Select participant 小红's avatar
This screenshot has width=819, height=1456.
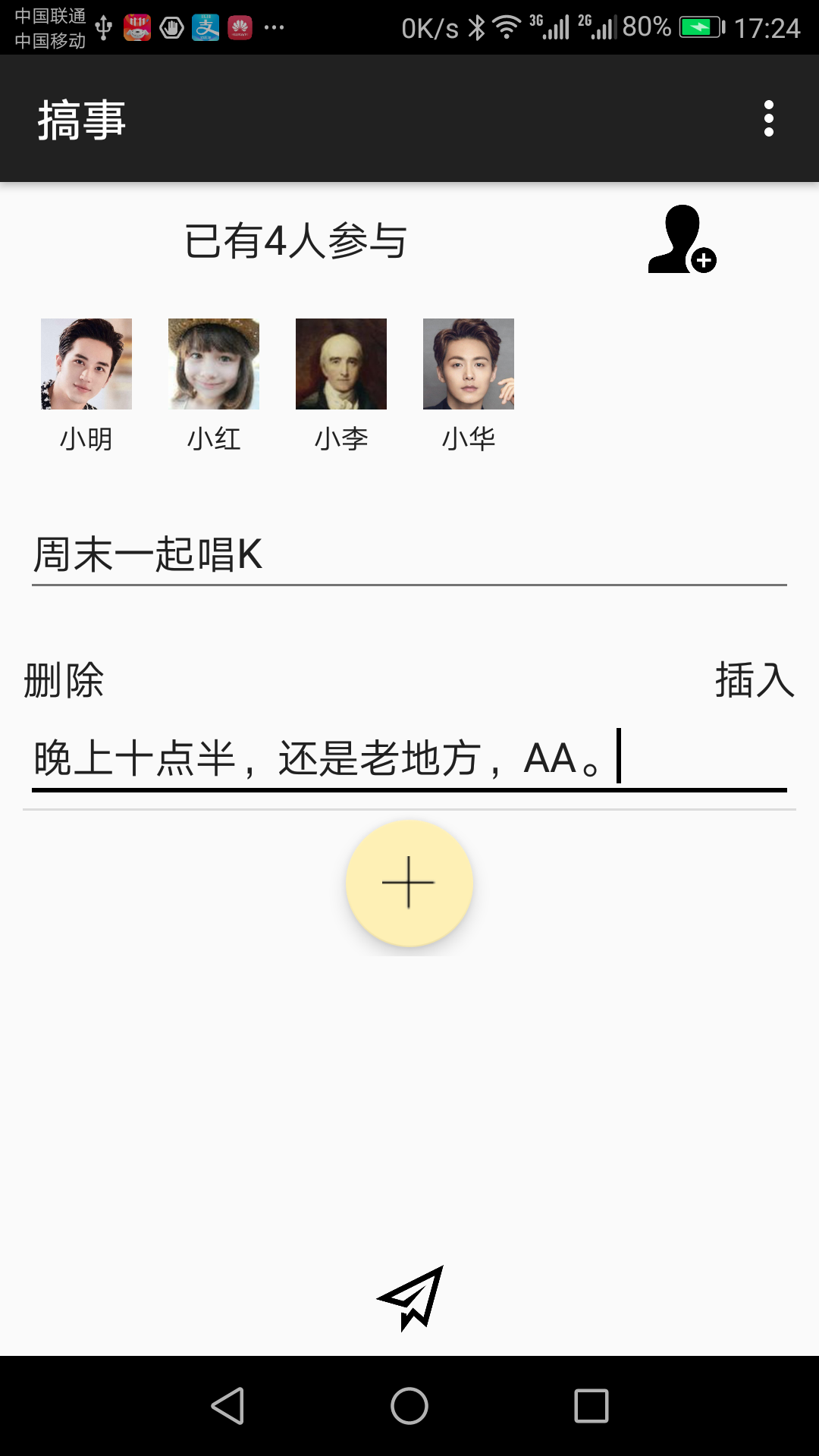[x=214, y=364]
